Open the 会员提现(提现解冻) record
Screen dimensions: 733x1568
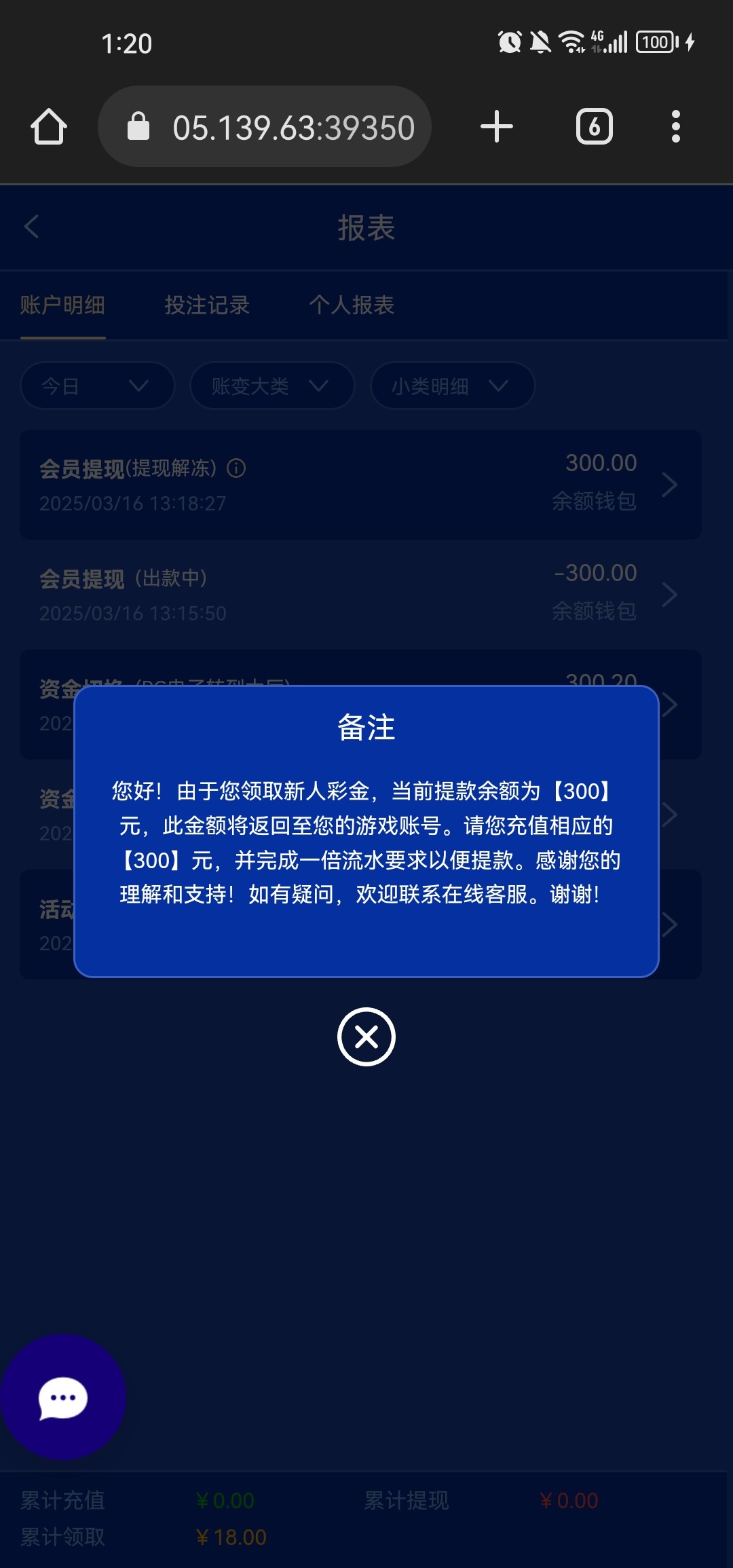tap(360, 485)
